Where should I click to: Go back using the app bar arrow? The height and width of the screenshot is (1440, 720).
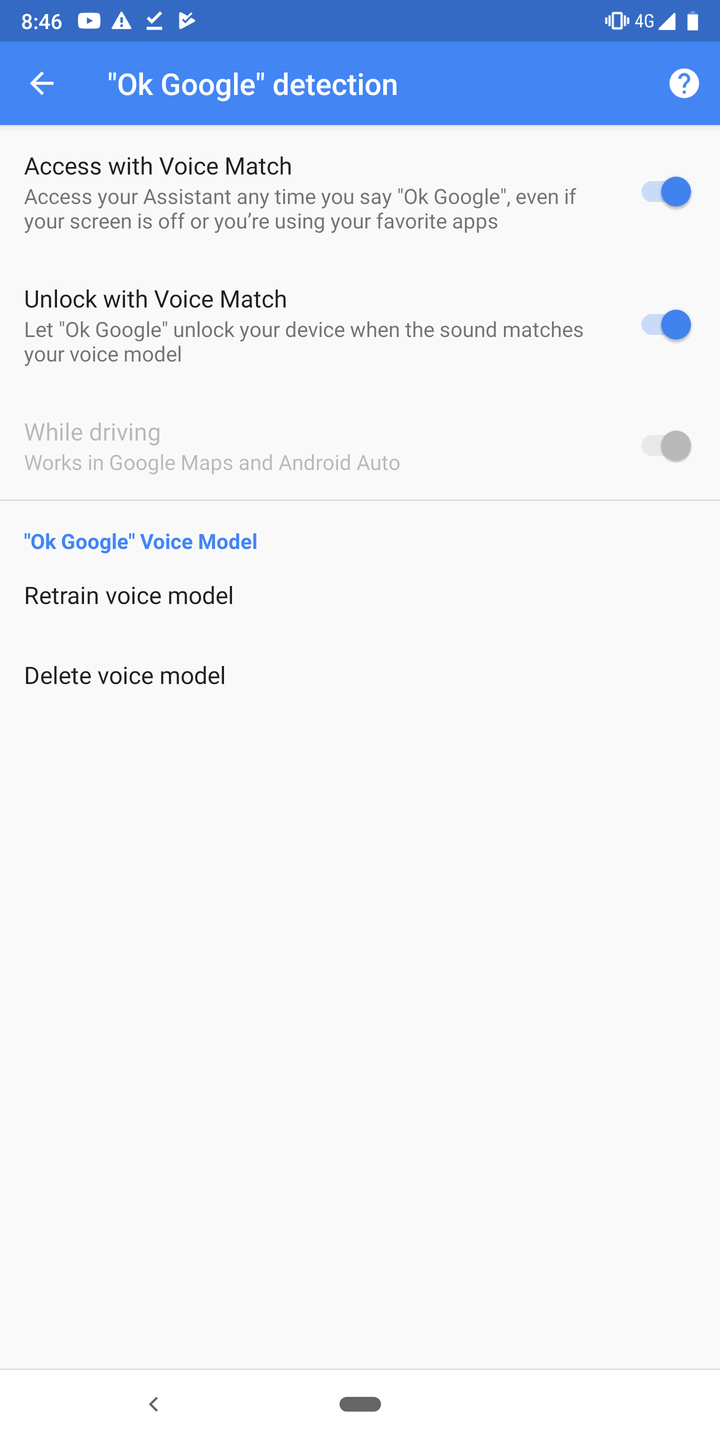coord(42,84)
